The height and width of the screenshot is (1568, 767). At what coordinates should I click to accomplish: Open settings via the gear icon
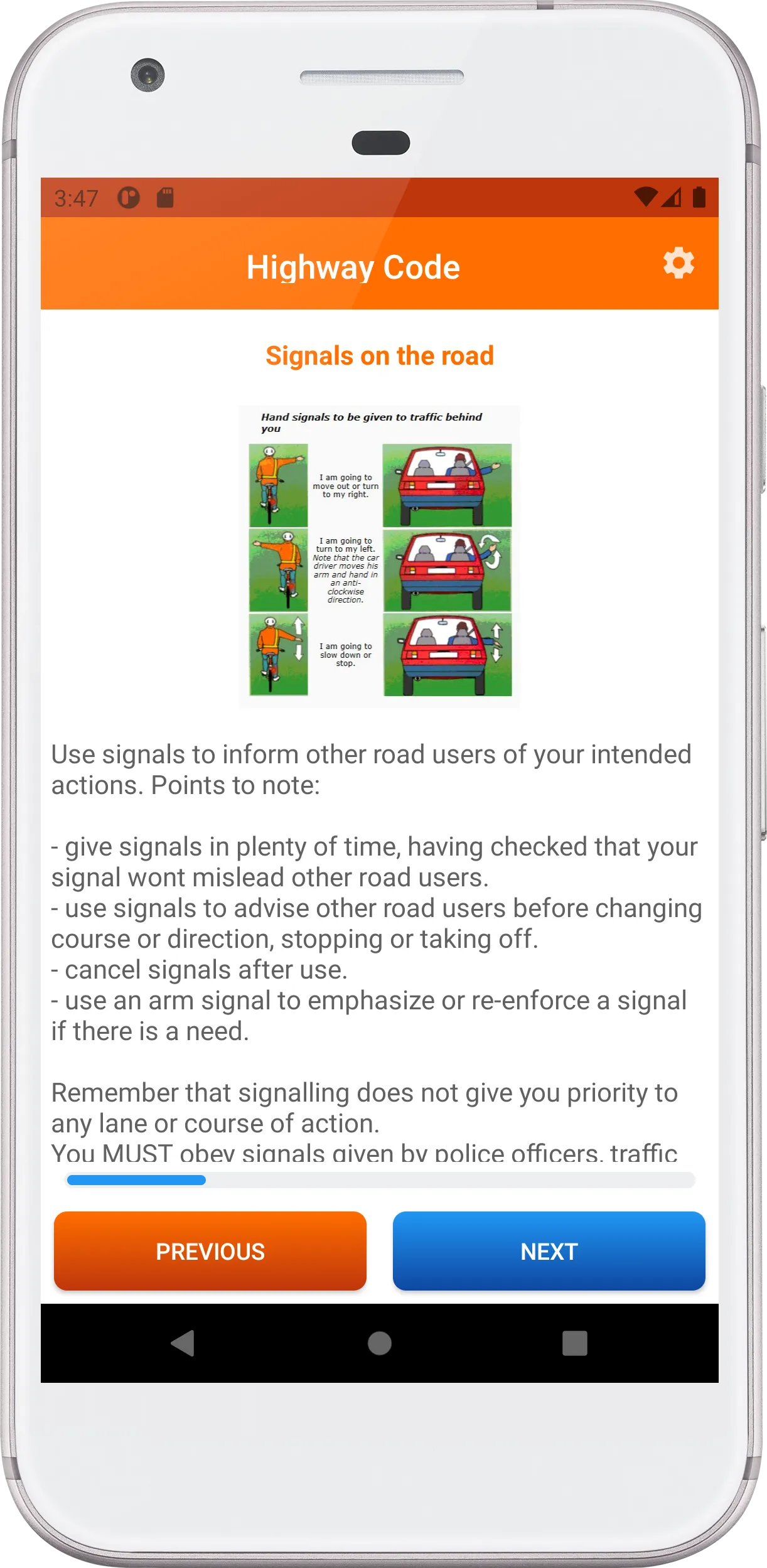[678, 263]
